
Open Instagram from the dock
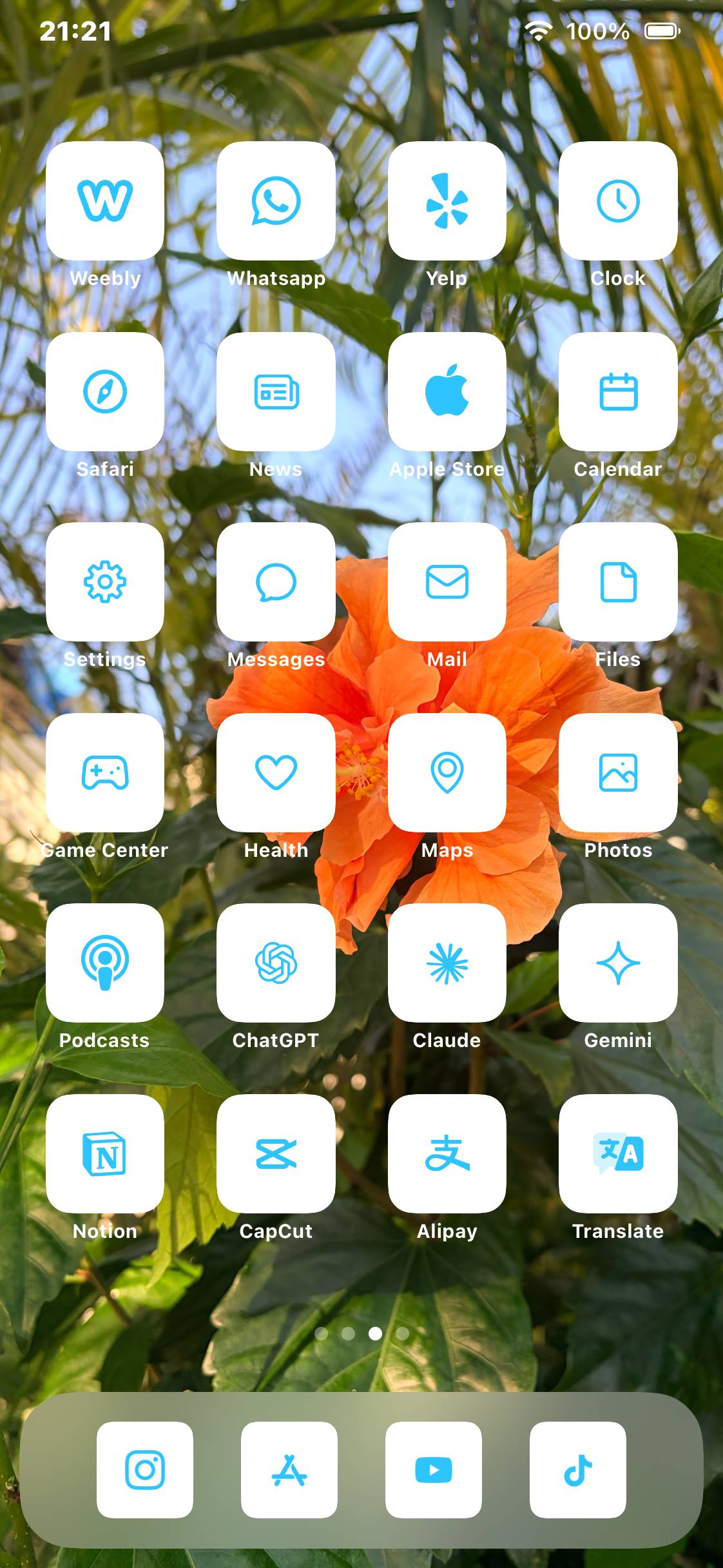(x=145, y=1470)
